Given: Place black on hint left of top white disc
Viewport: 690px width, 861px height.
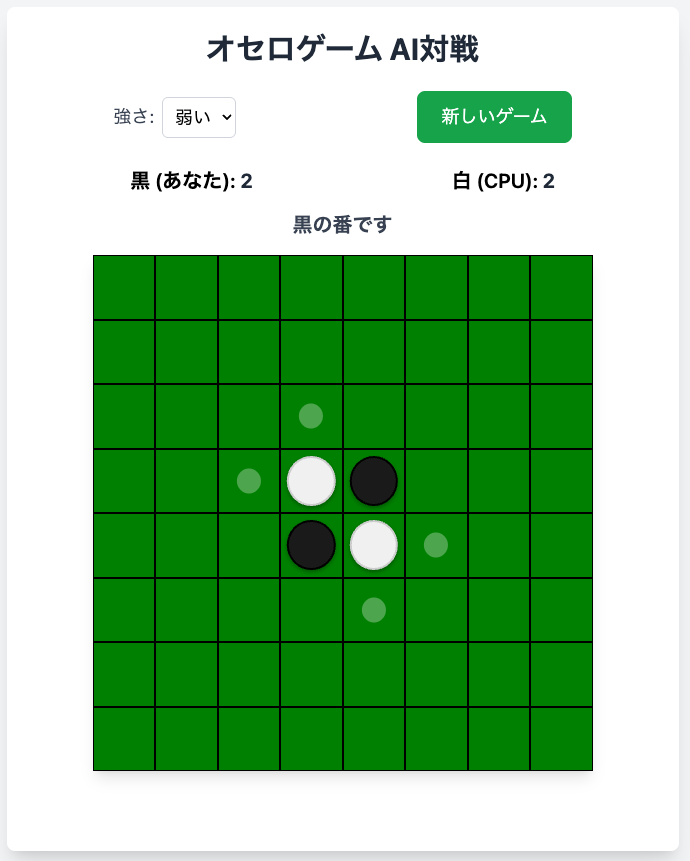Looking at the screenshot, I should point(249,481).
